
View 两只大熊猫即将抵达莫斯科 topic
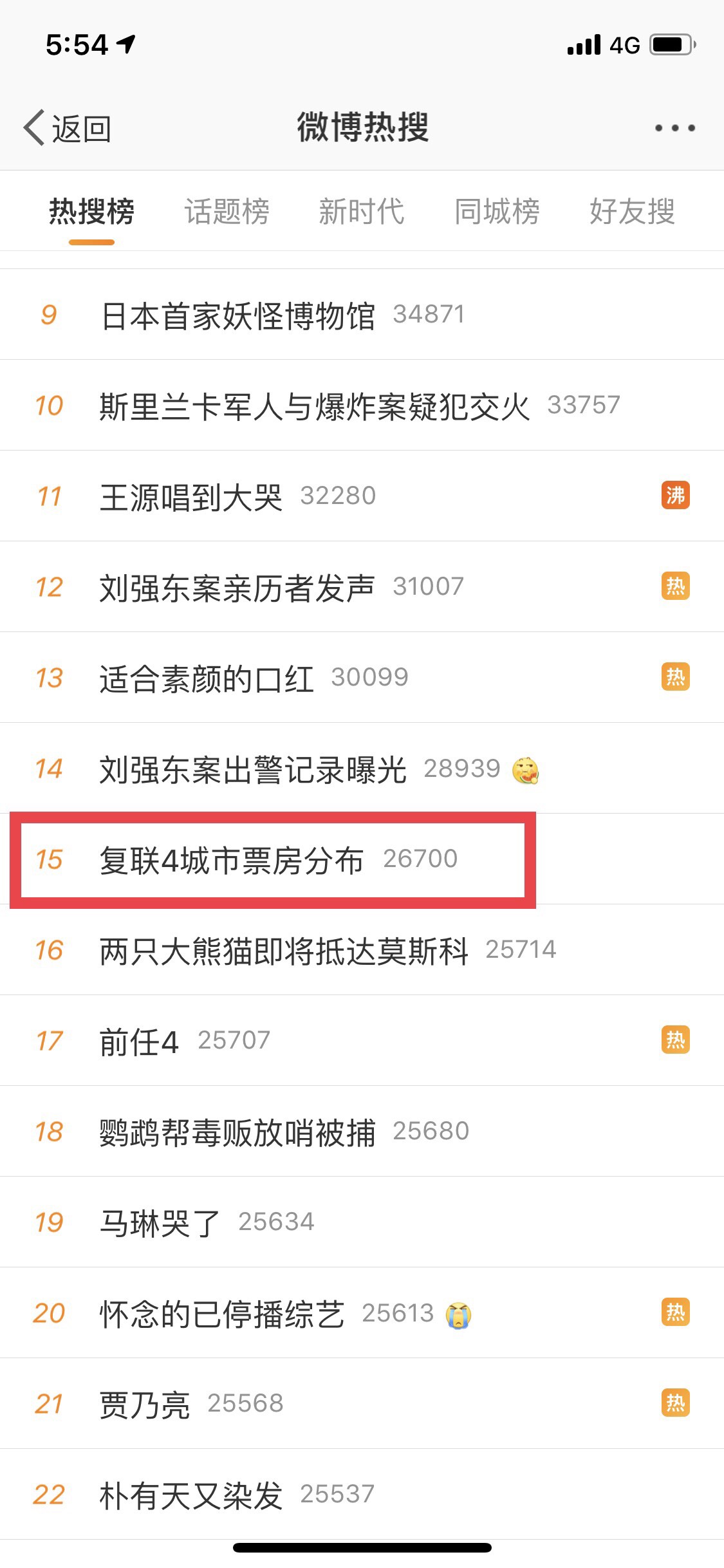[283, 951]
